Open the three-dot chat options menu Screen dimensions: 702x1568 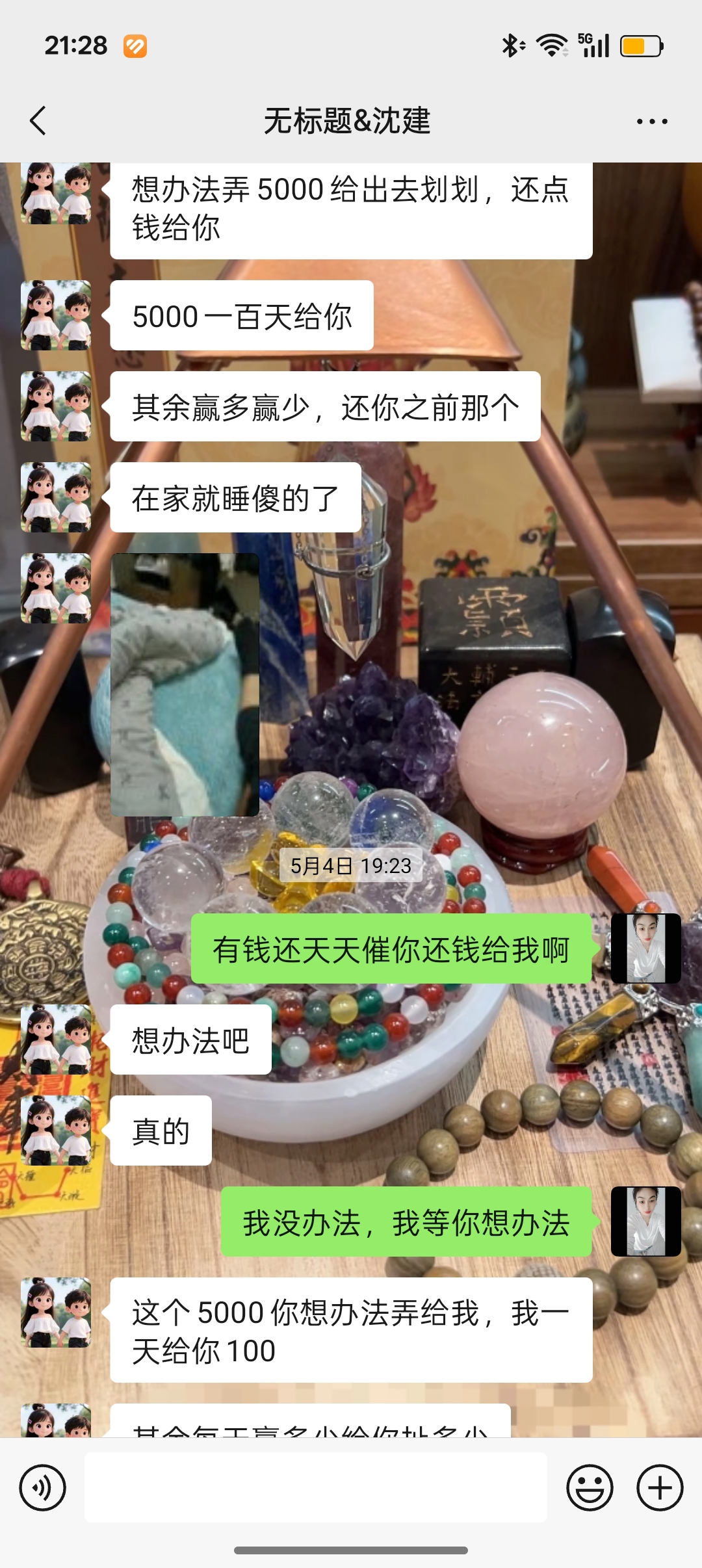click(x=651, y=122)
